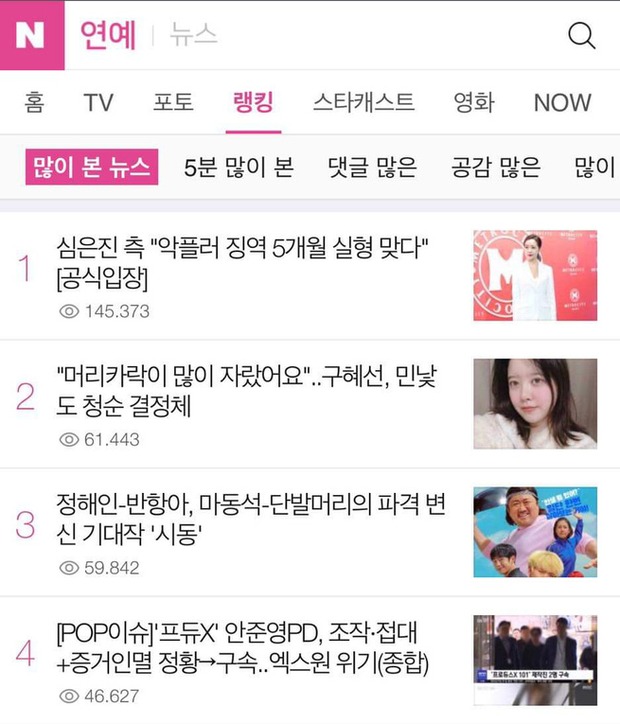
Task: Select the 랭킹 tab
Action: [253, 102]
